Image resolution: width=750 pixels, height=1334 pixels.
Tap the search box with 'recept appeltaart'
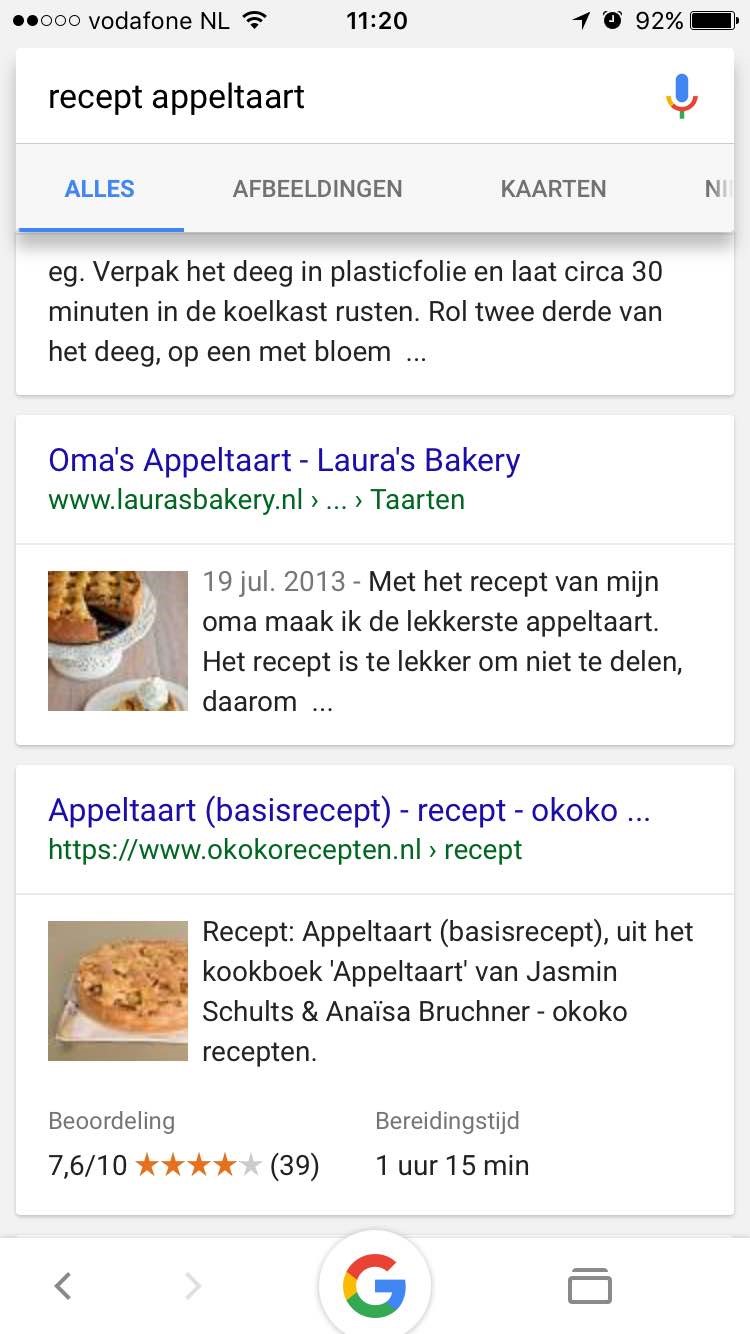pyautogui.click(x=340, y=97)
